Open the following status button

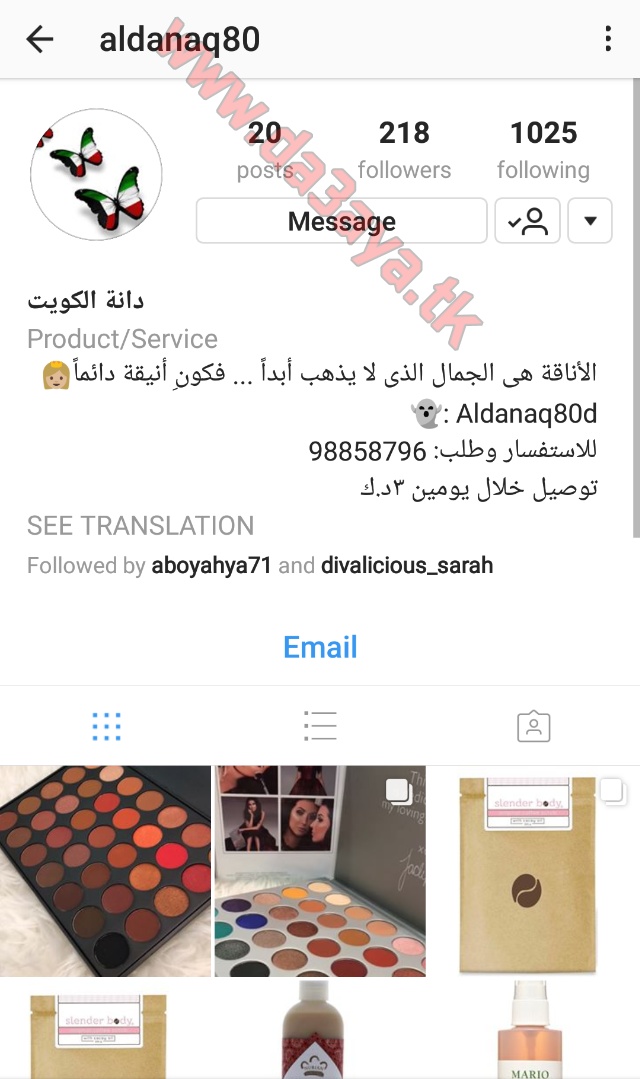(x=527, y=221)
